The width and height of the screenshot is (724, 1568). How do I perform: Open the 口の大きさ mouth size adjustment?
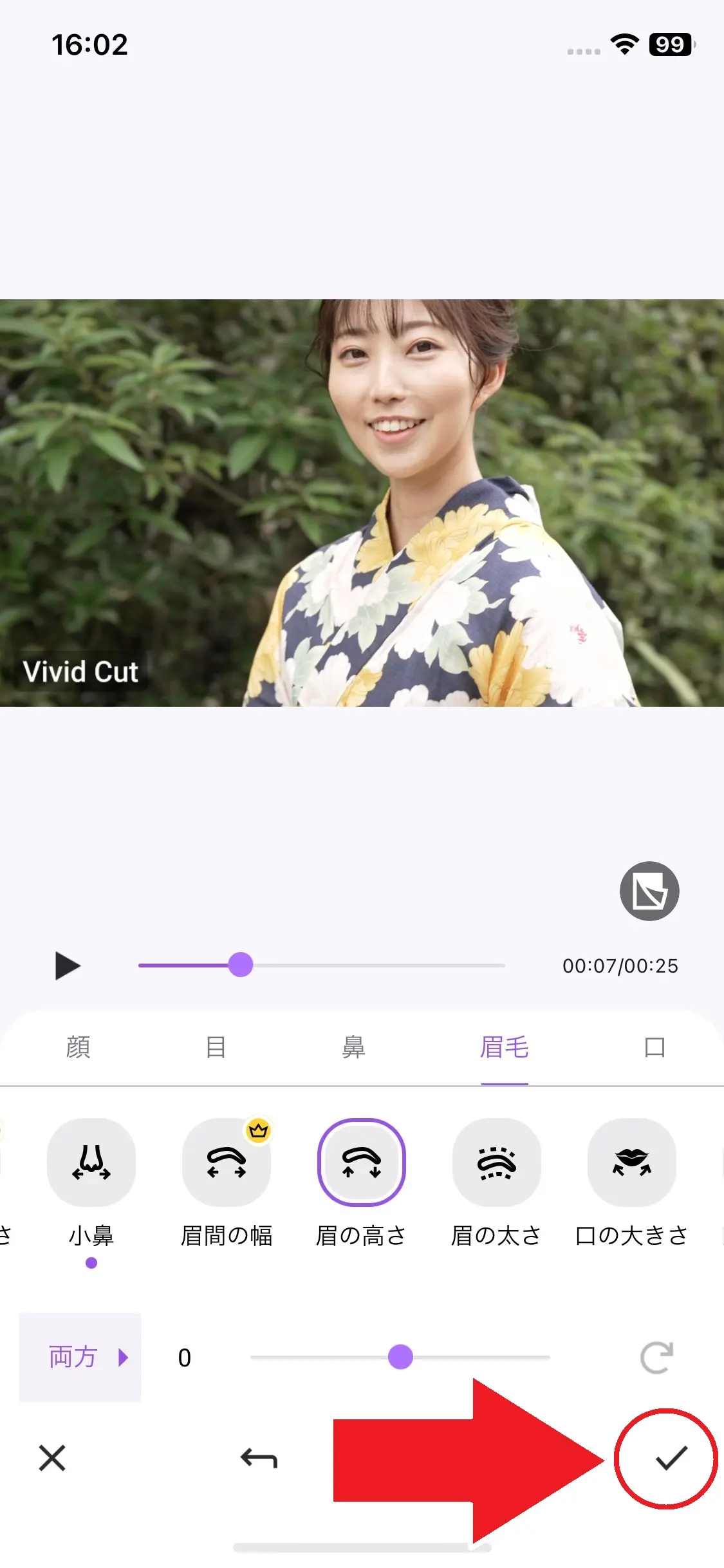click(631, 1162)
